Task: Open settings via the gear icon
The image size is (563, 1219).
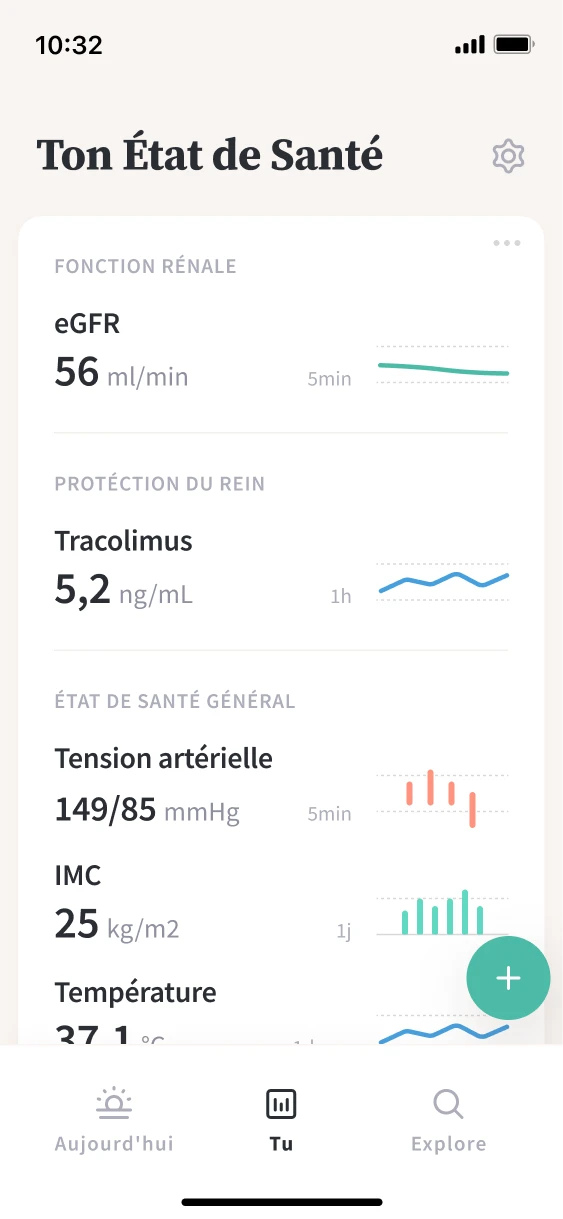Action: (509, 156)
